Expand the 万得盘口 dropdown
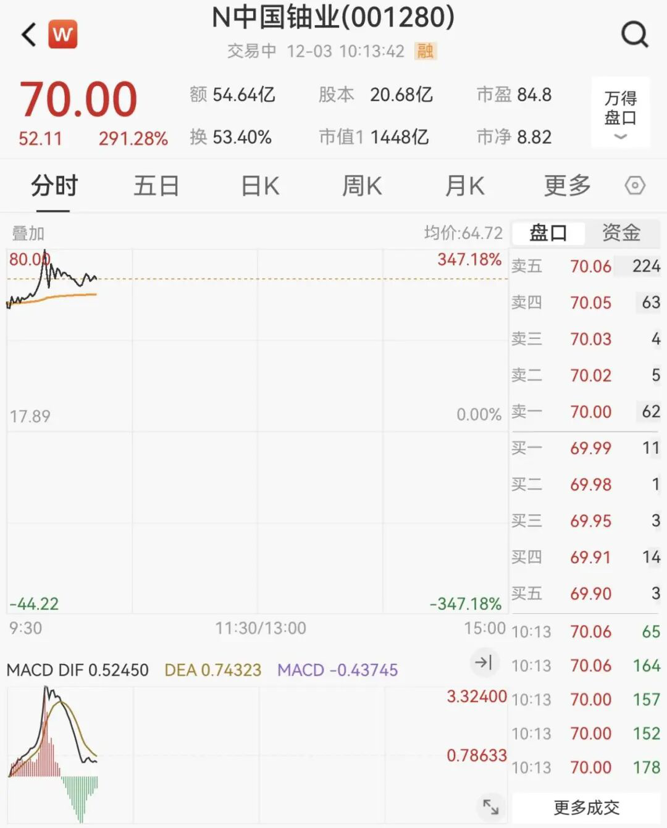 pyautogui.click(x=620, y=114)
